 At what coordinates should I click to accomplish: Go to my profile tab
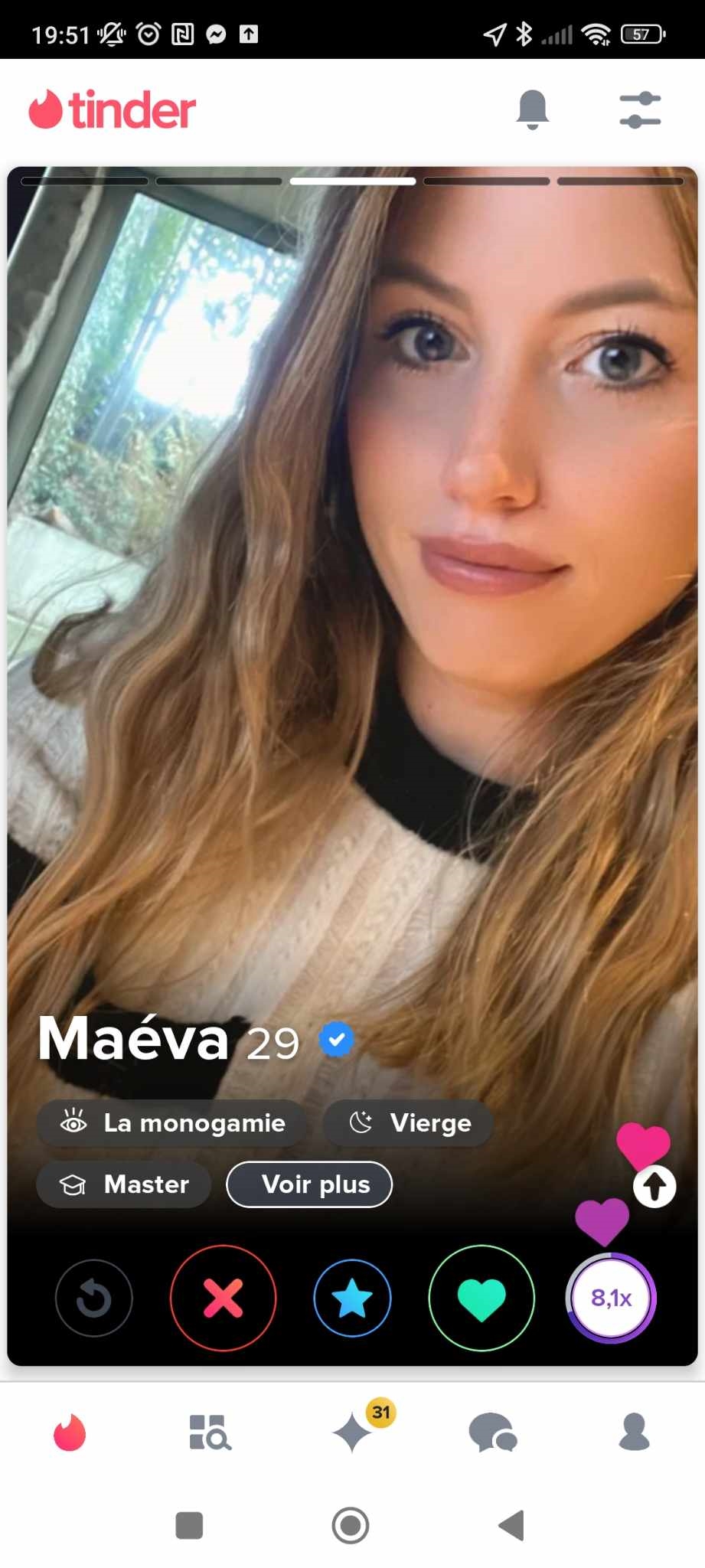coord(634,1432)
